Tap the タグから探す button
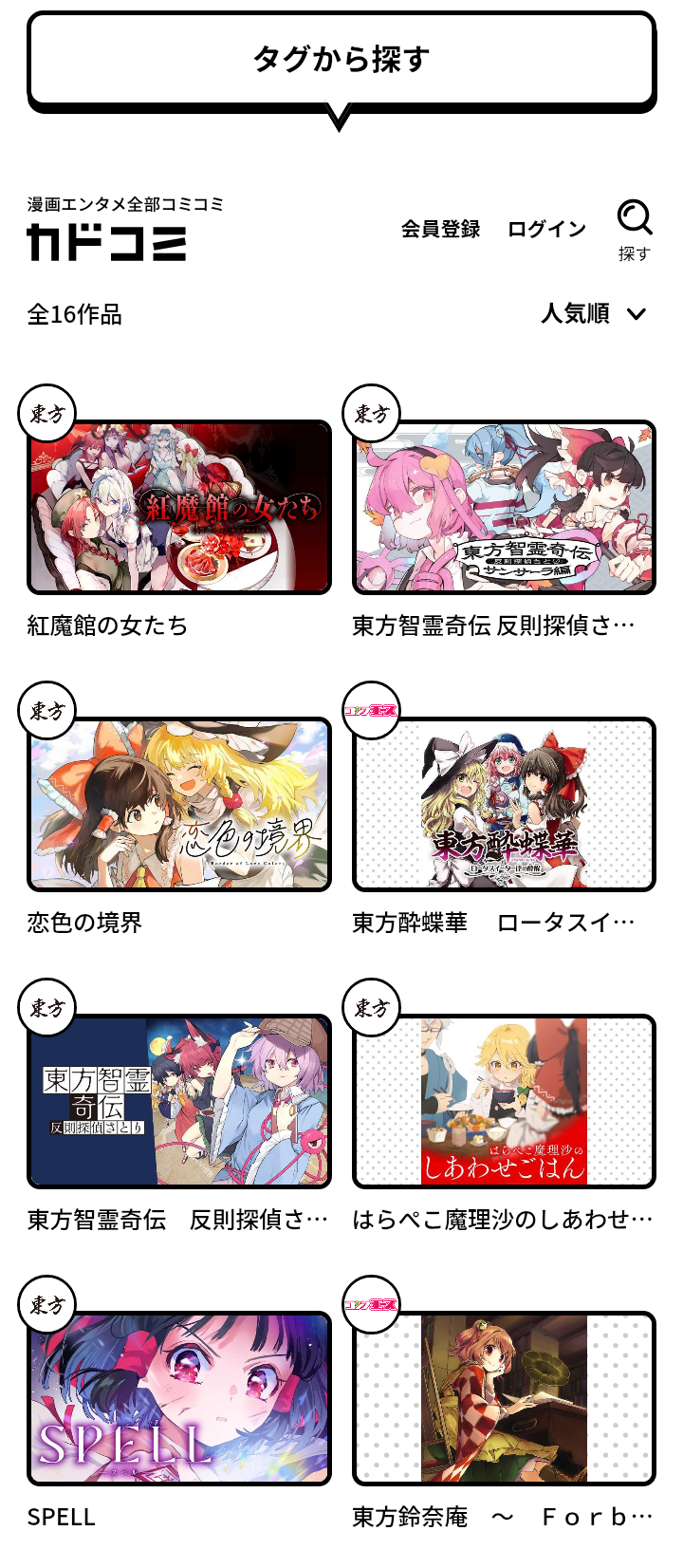683x1568 pixels. pos(341,60)
